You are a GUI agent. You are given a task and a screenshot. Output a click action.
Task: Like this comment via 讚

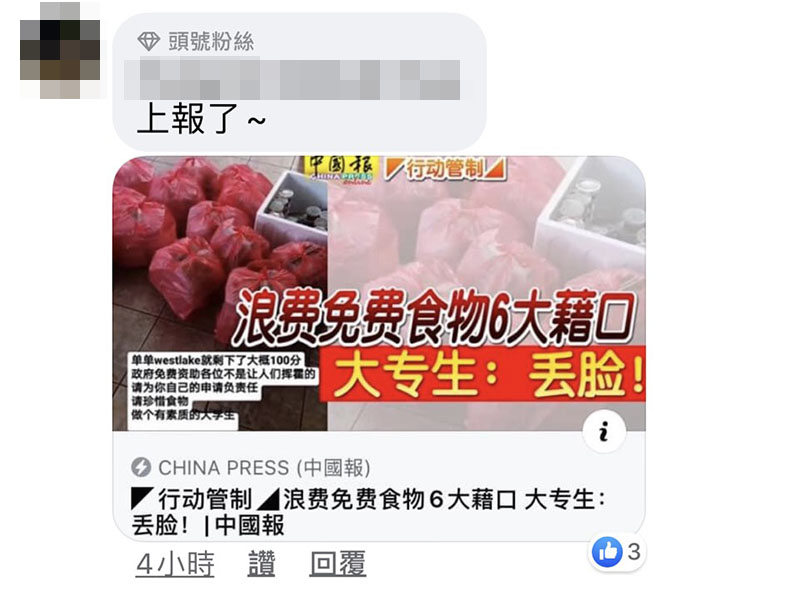point(261,564)
